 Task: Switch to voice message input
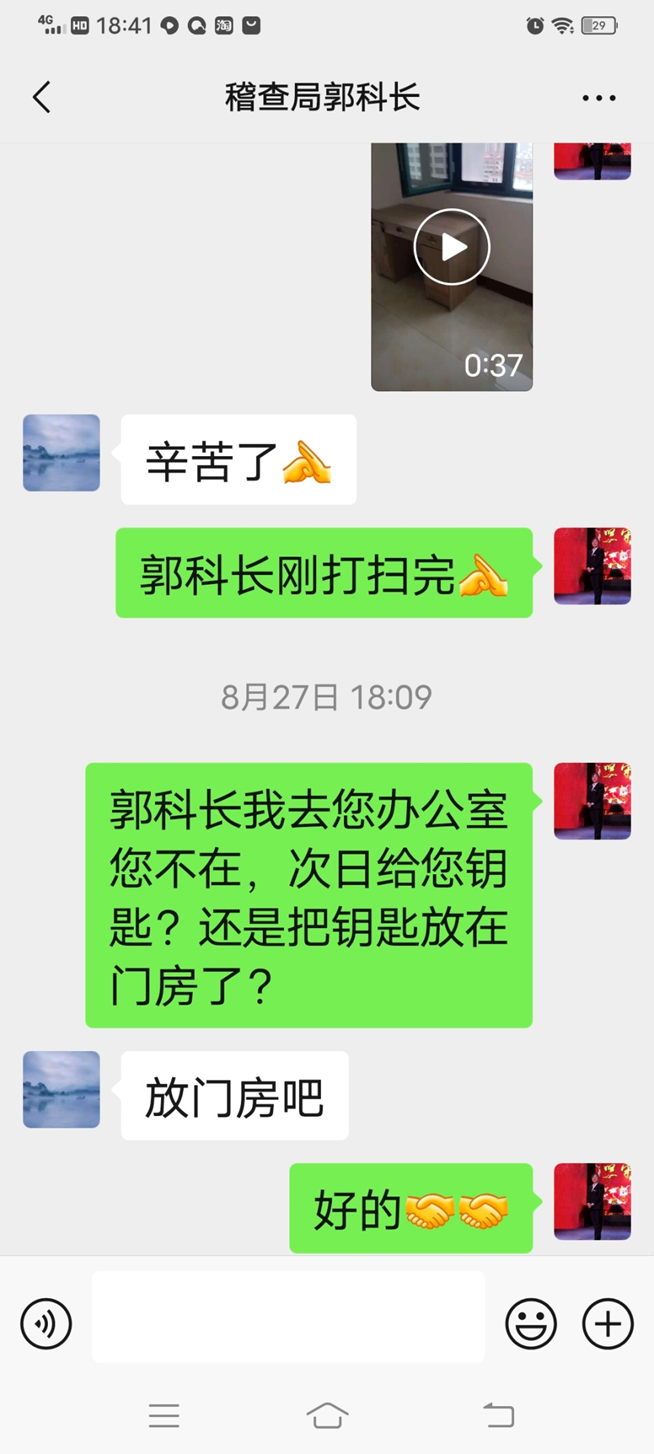click(46, 1323)
